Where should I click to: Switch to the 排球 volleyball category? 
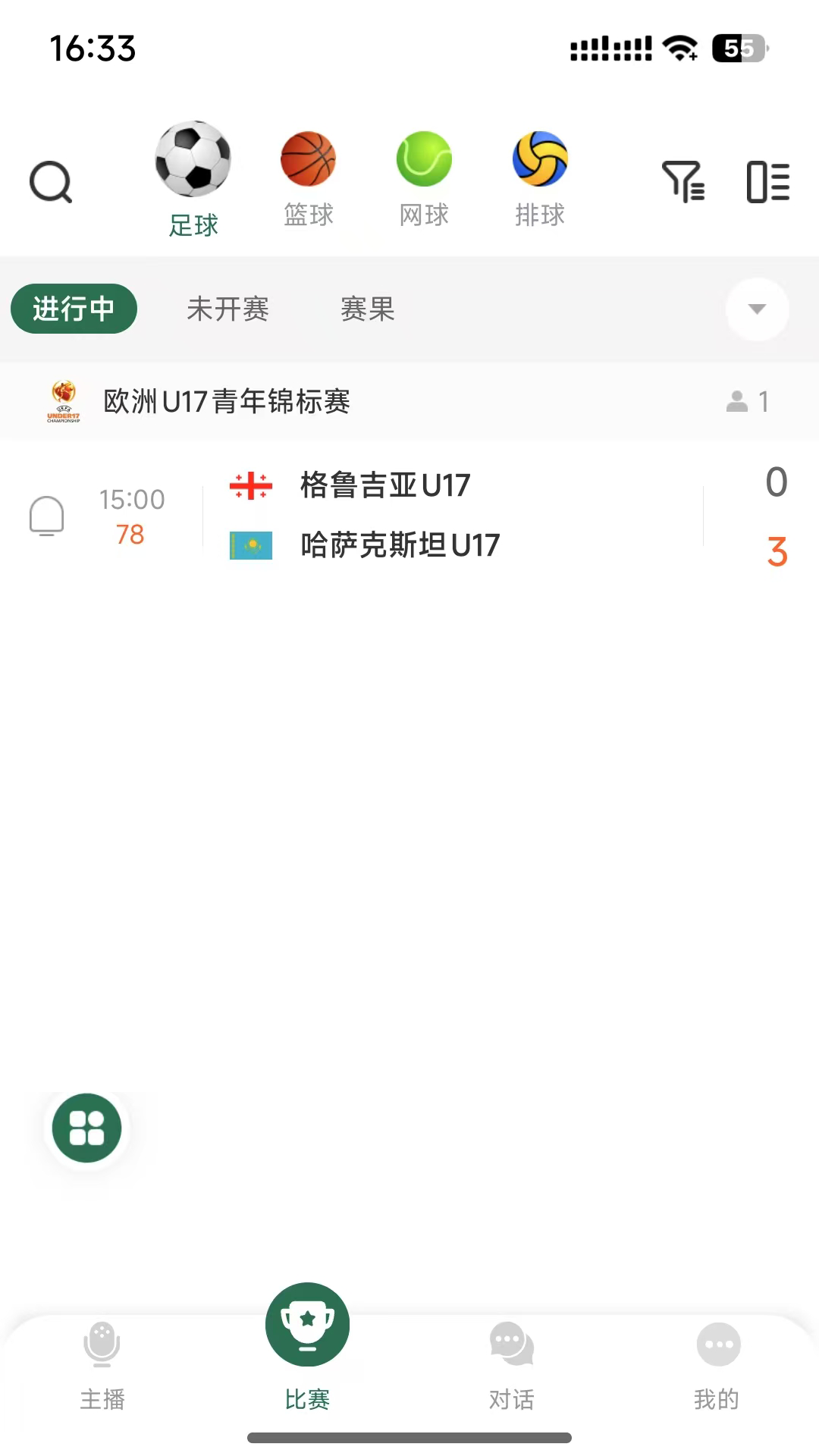coord(540,179)
